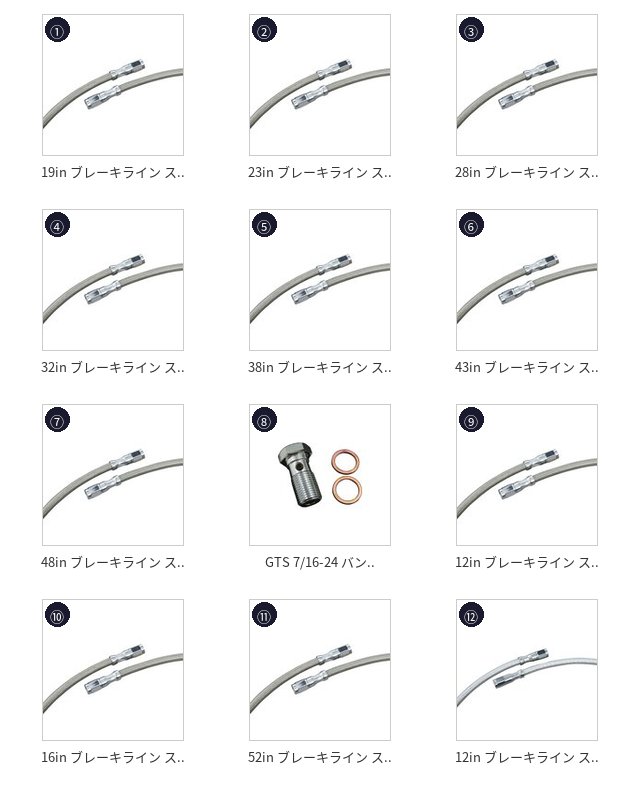Select product 10, 16in ブレーキライン

tap(113, 670)
